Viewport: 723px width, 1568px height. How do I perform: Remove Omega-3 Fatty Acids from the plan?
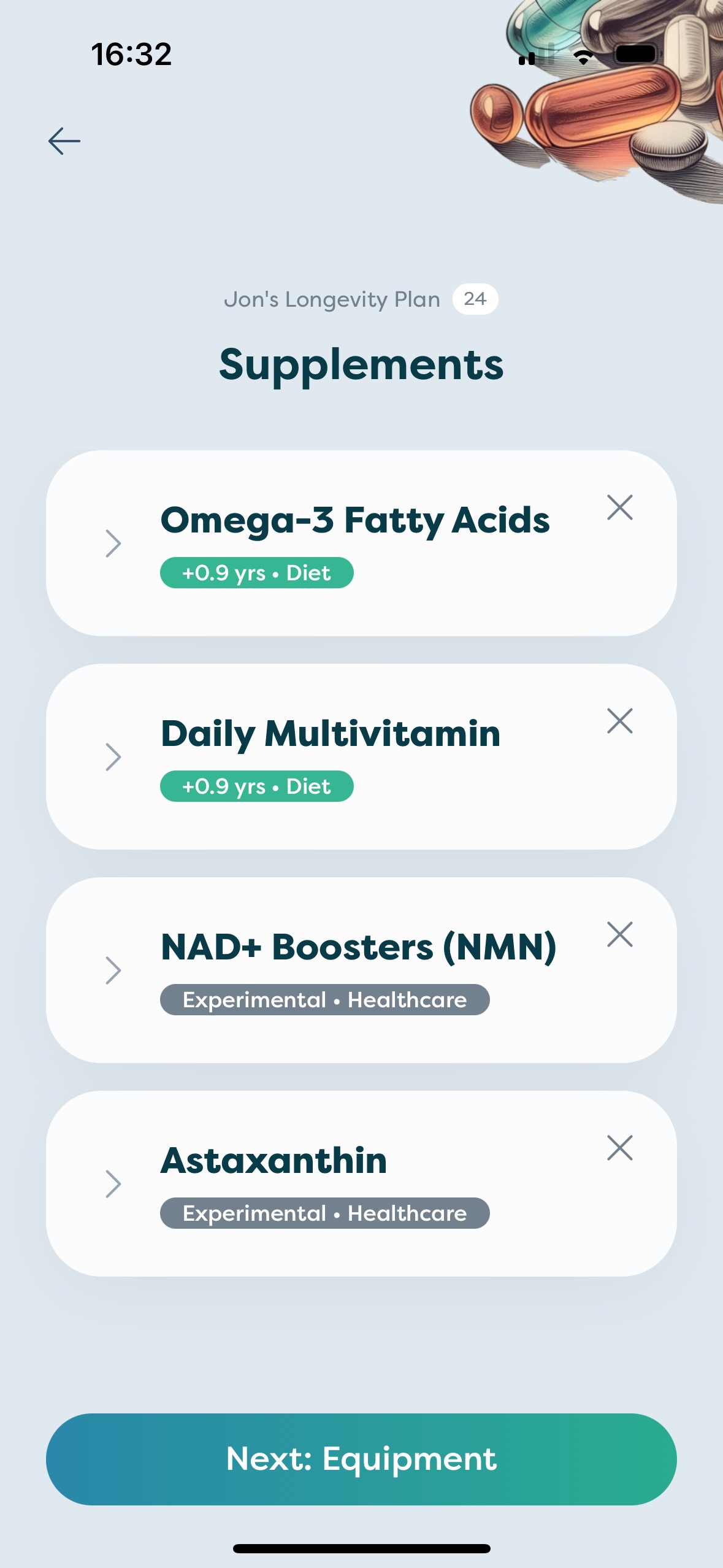pos(619,507)
